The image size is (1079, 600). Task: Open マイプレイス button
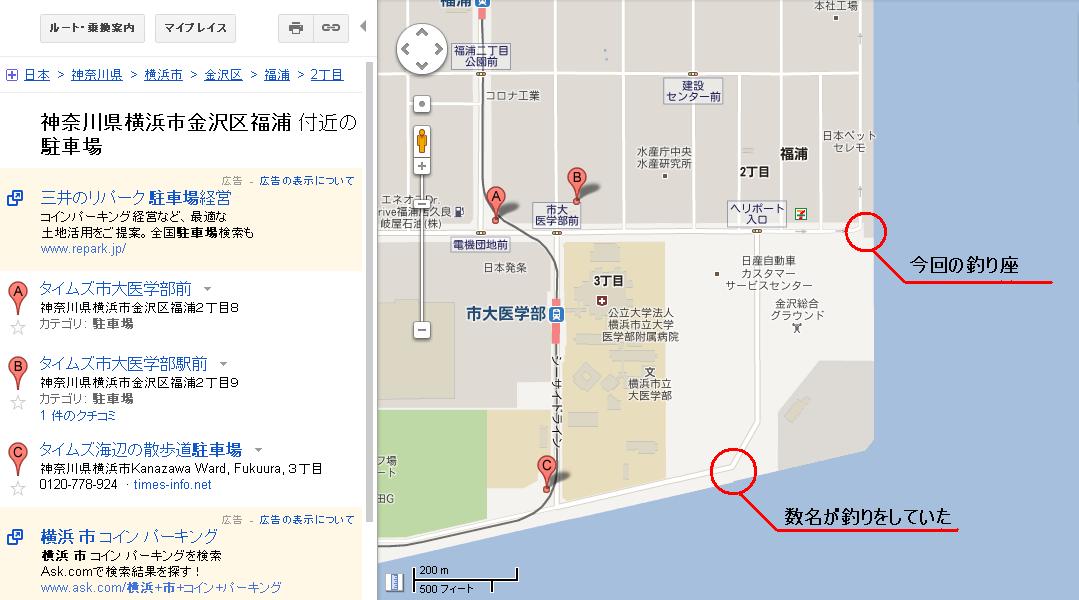[x=195, y=28]
